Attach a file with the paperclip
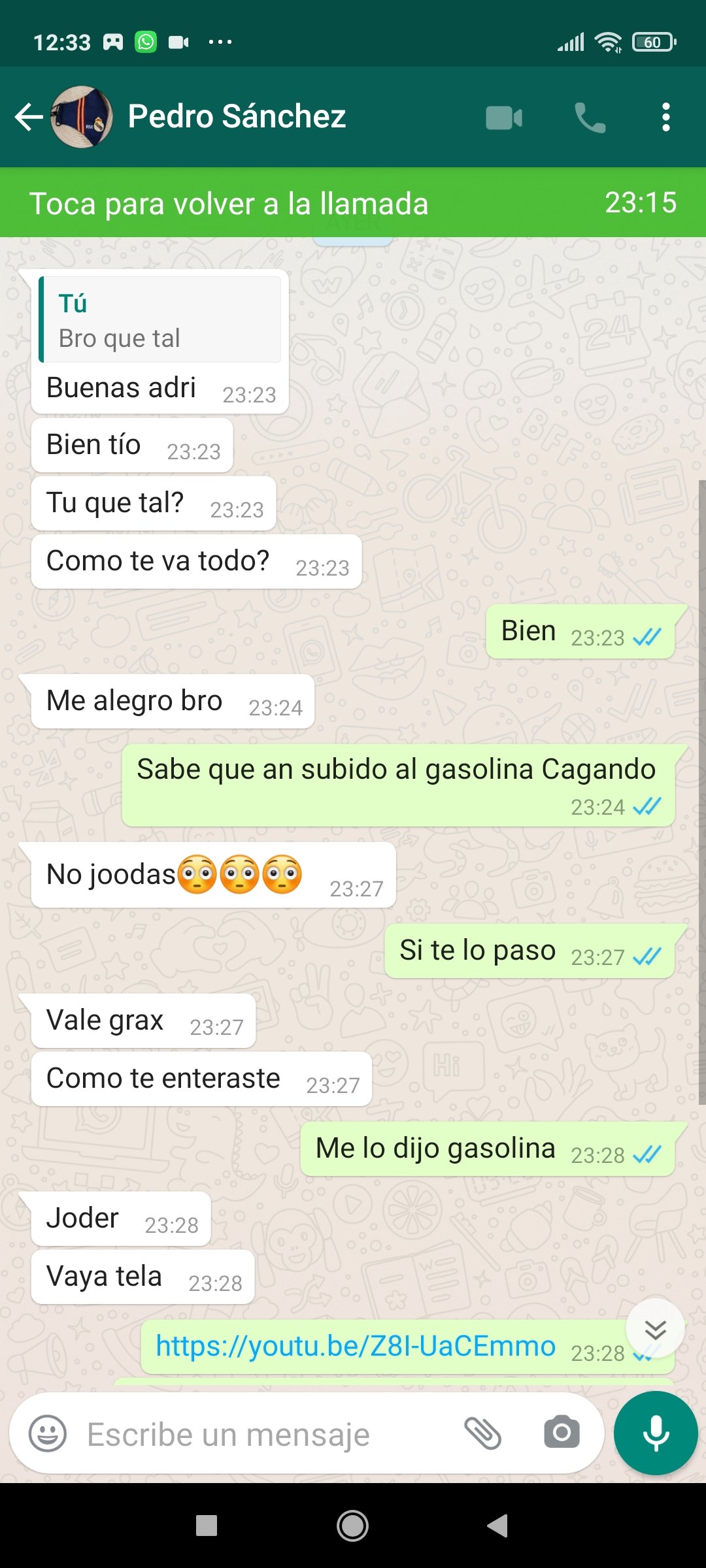This screenshot has width=706, height=1568. point(482,1434)
